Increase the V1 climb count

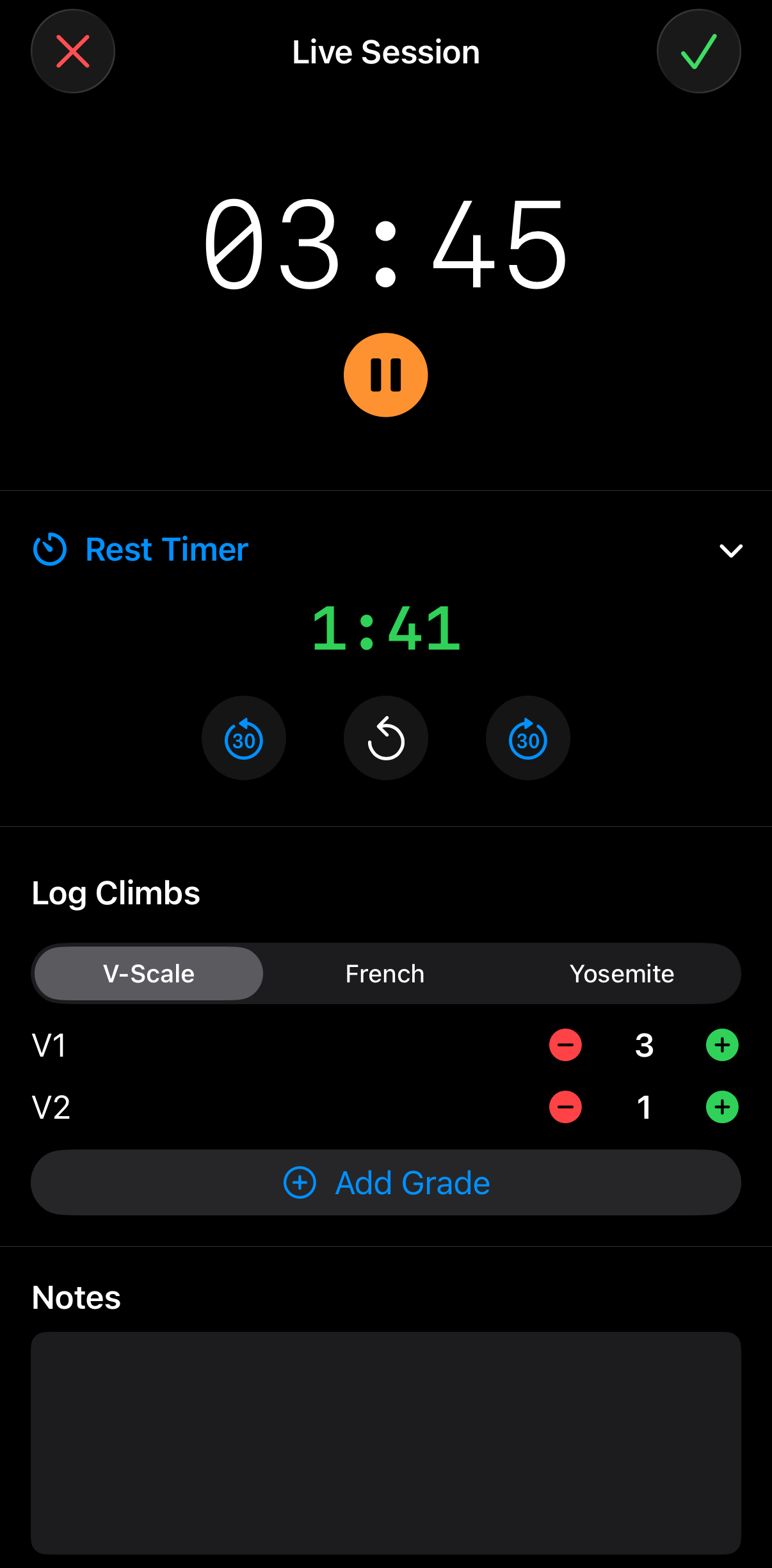(x=722, y=1045)
